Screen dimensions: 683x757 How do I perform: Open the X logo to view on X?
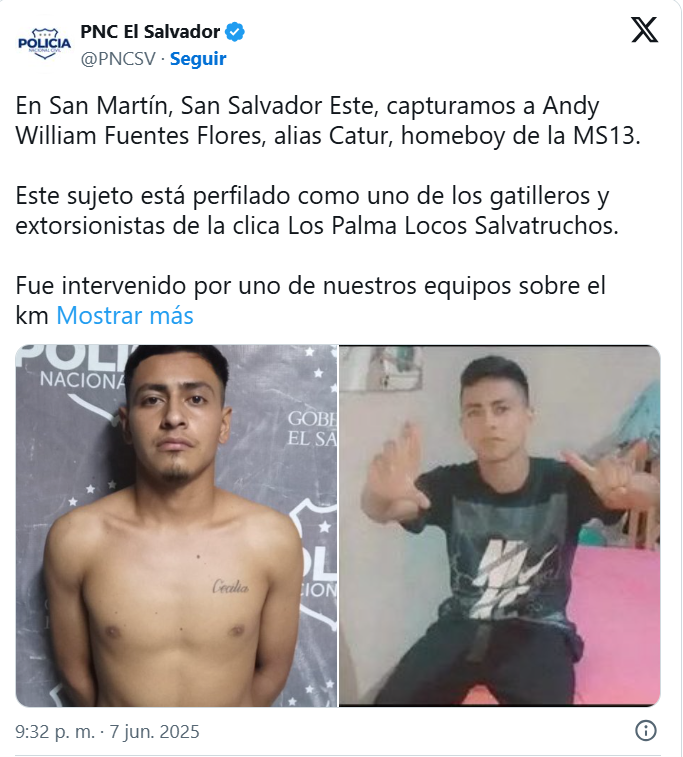[x=645, y=30]
